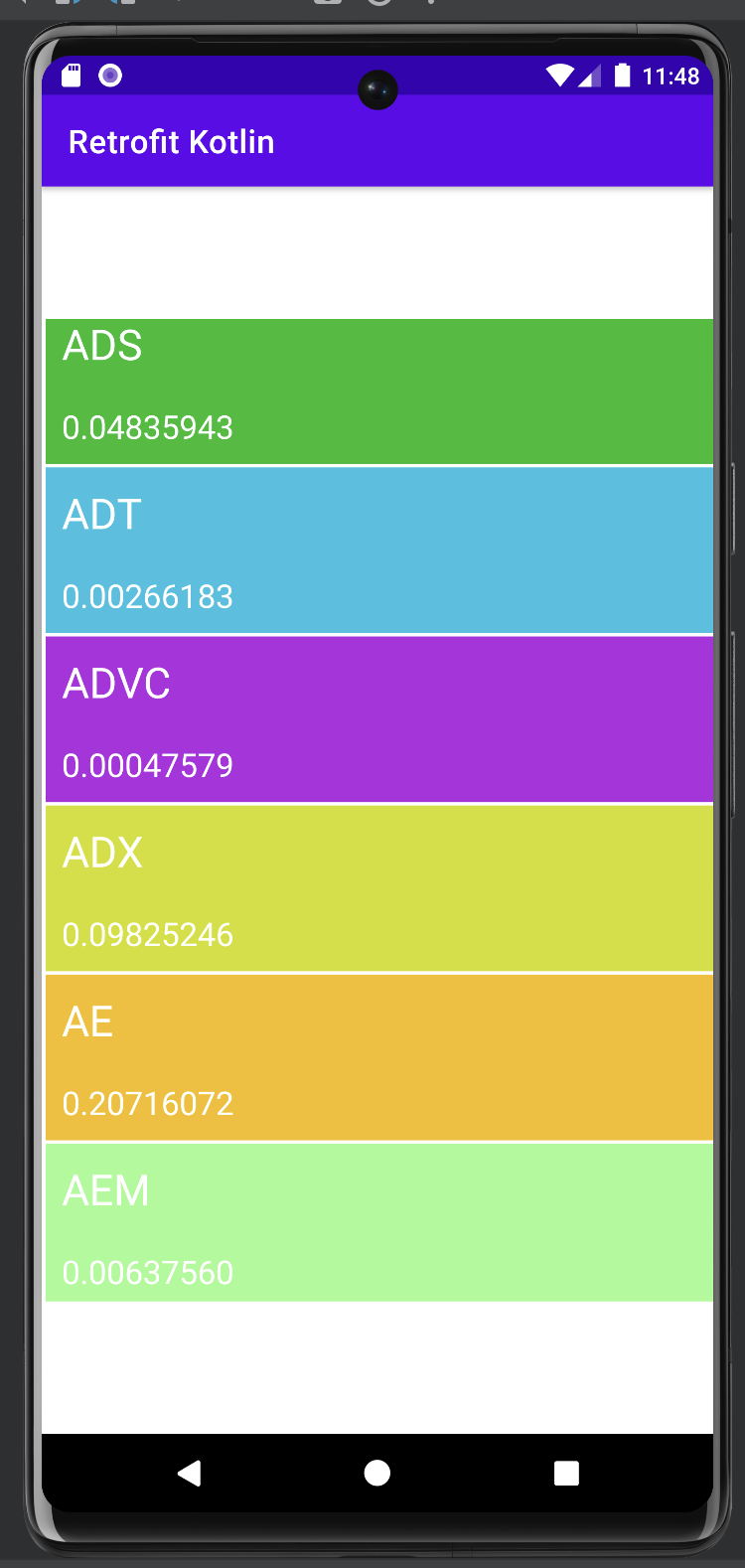Go back using the system back button
Screen dimensions: 745x1568
point(189,1473)
